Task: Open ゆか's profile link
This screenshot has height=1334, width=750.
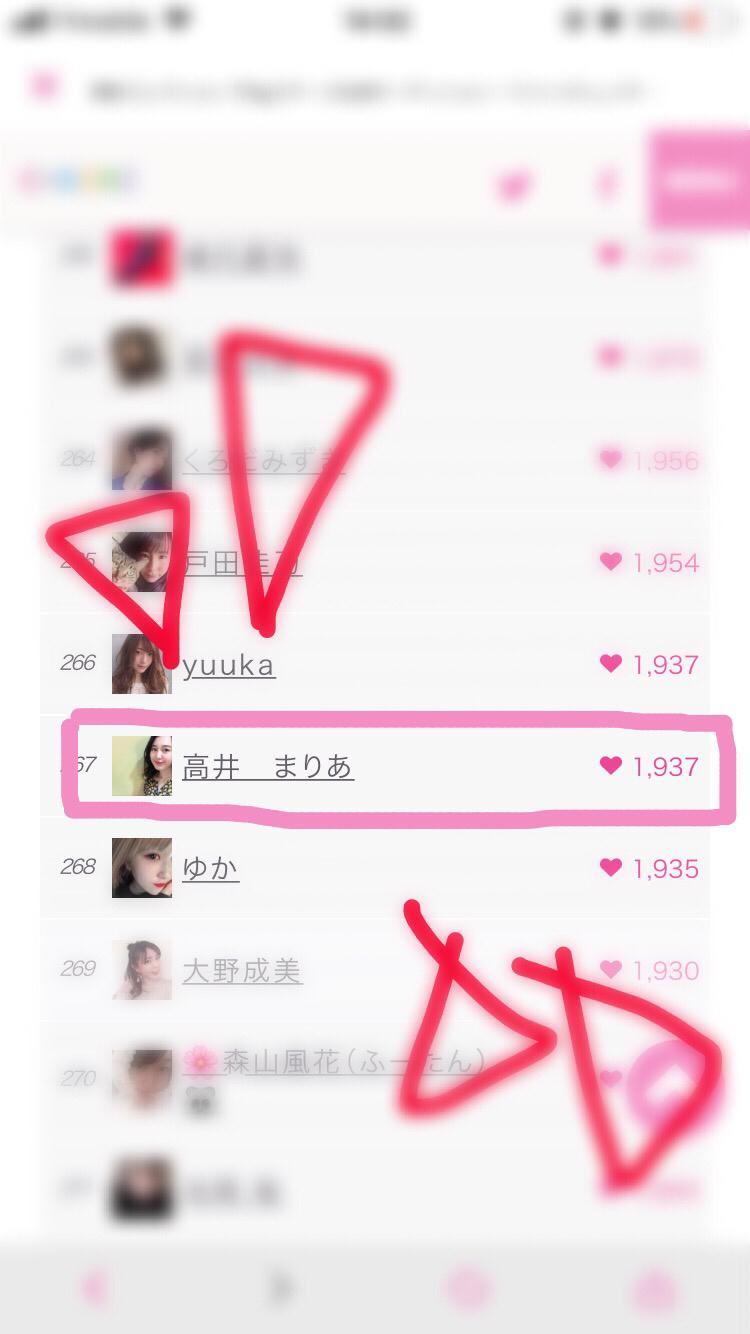Action: [210, 868]
